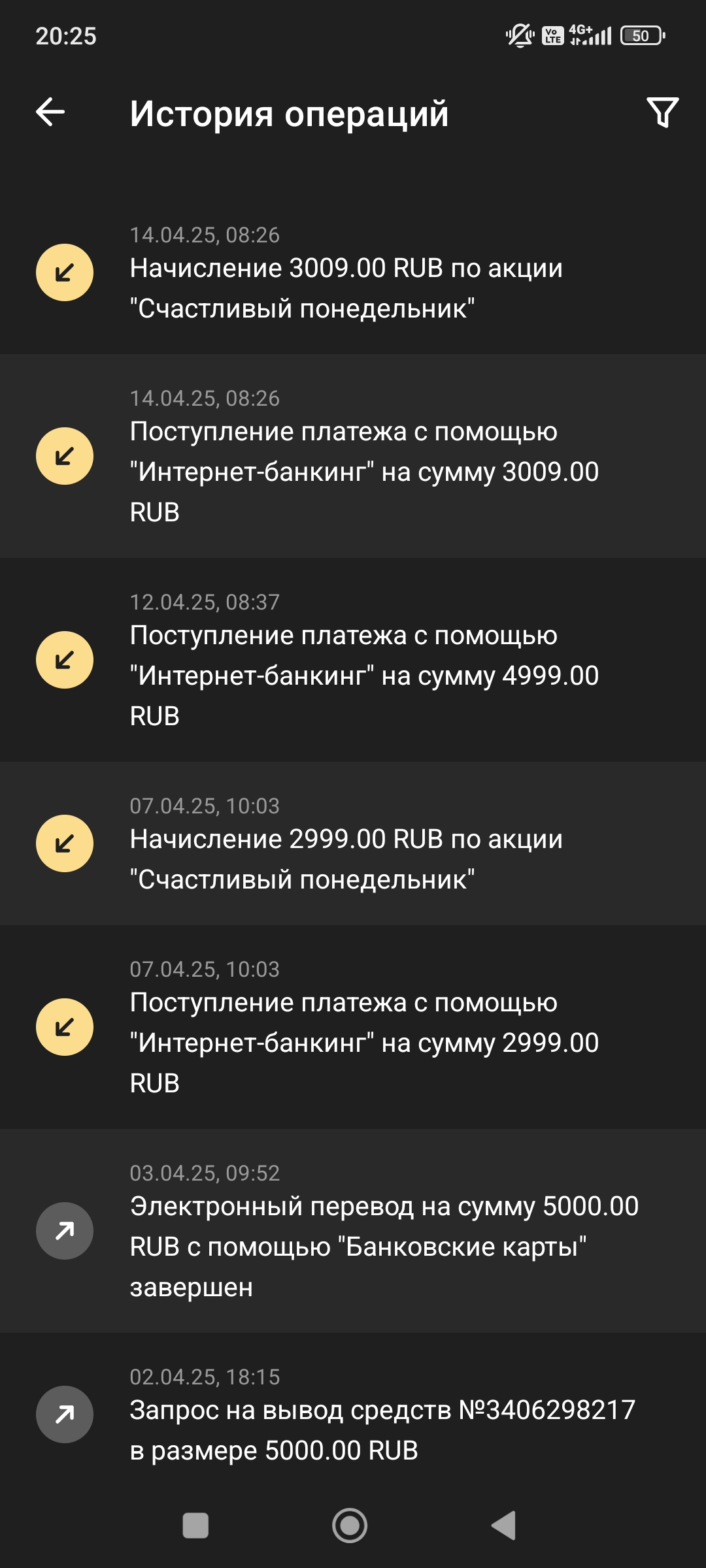Tap the system home button
Image resolution: width=706 pixels, height=1568 pixels.
350,1526
